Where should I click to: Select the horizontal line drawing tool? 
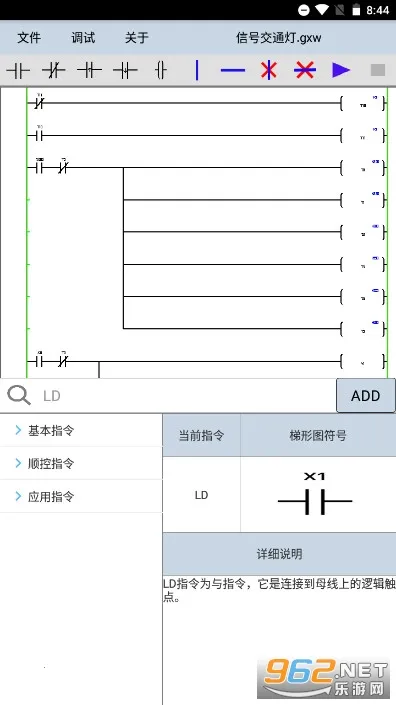click(x=233, y=71)
